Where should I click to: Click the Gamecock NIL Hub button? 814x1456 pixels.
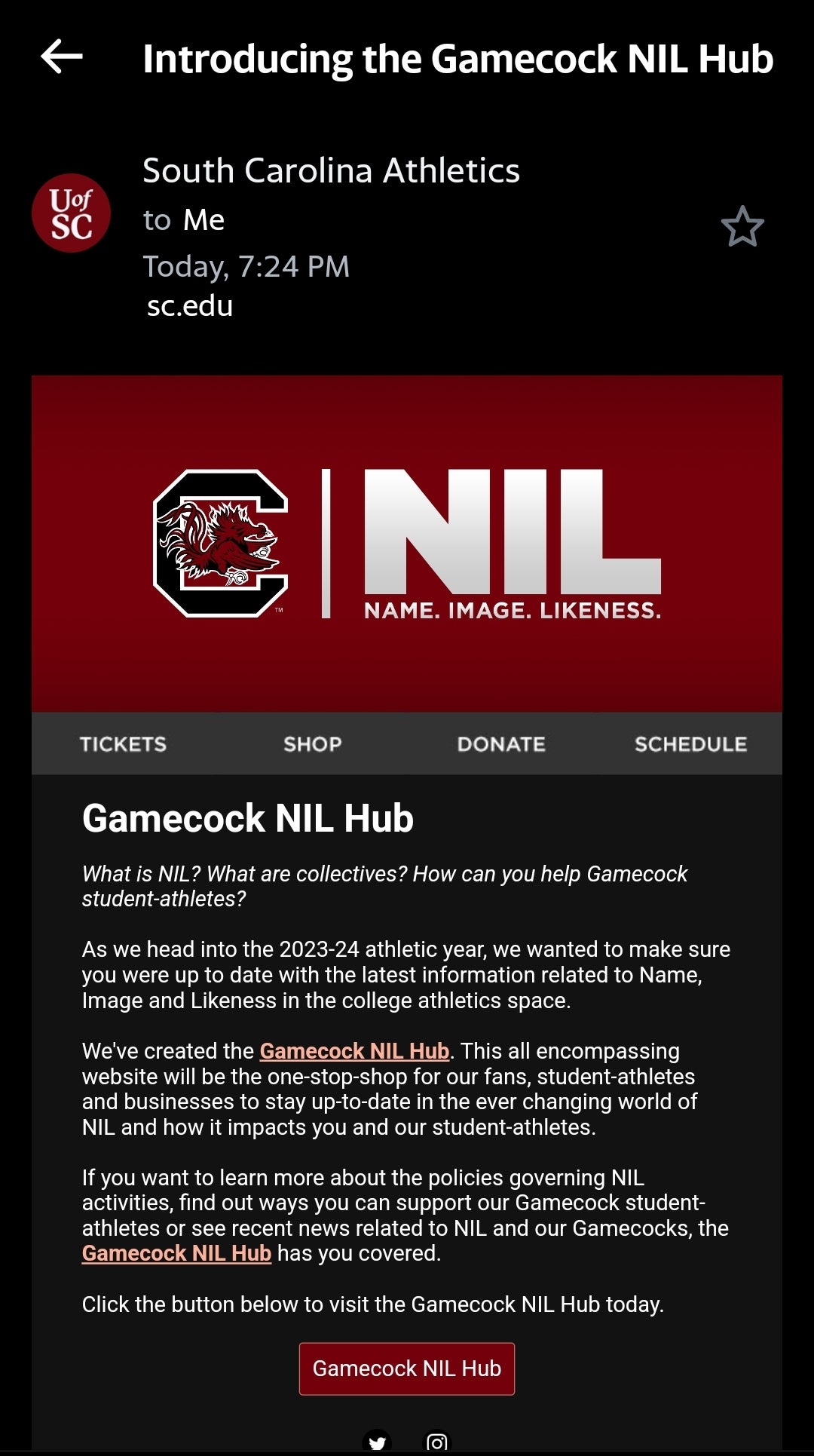[406, 1369]
